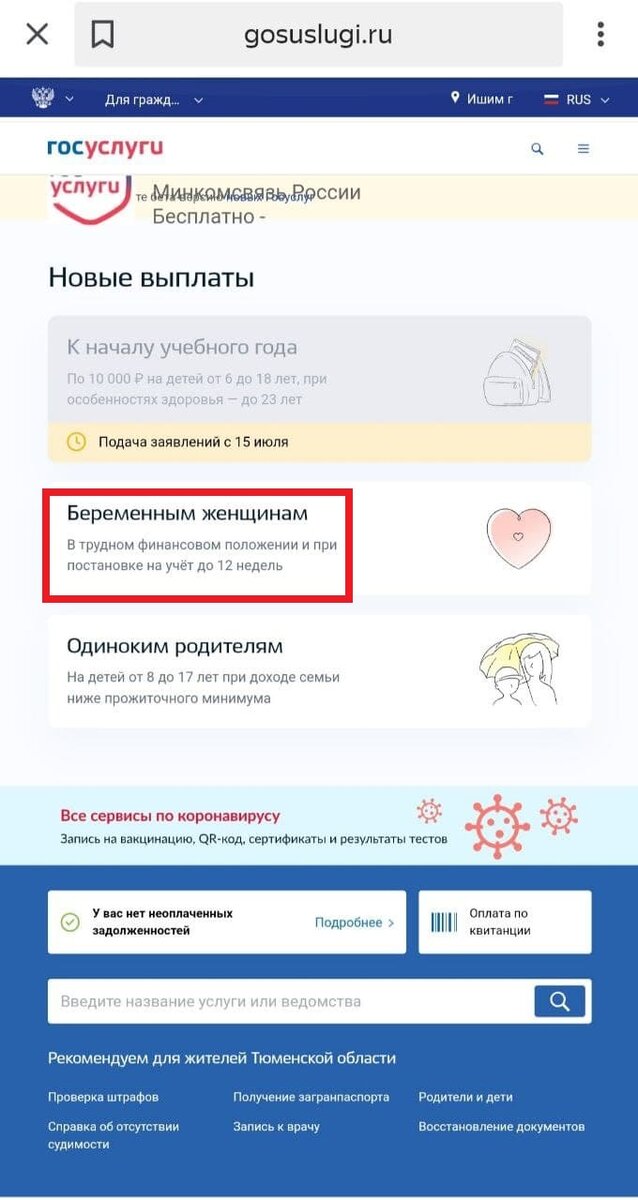638x1200 pixels.
Task: Open 'Проверка штрафов' link
Action: [103, 1097]
